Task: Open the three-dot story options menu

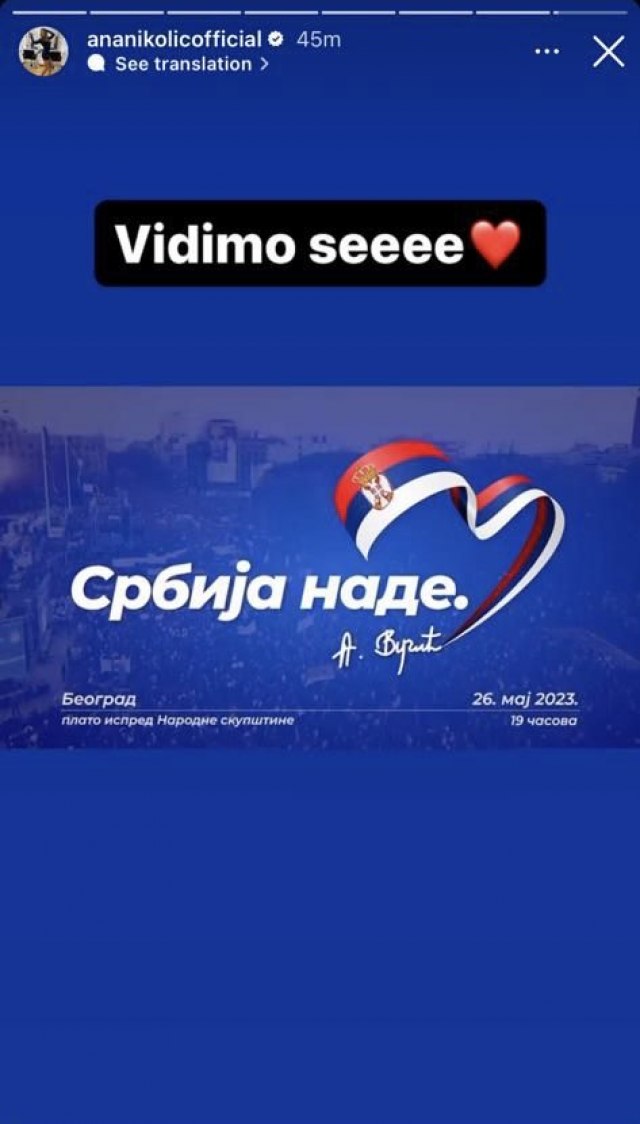Action: [547, 51]
